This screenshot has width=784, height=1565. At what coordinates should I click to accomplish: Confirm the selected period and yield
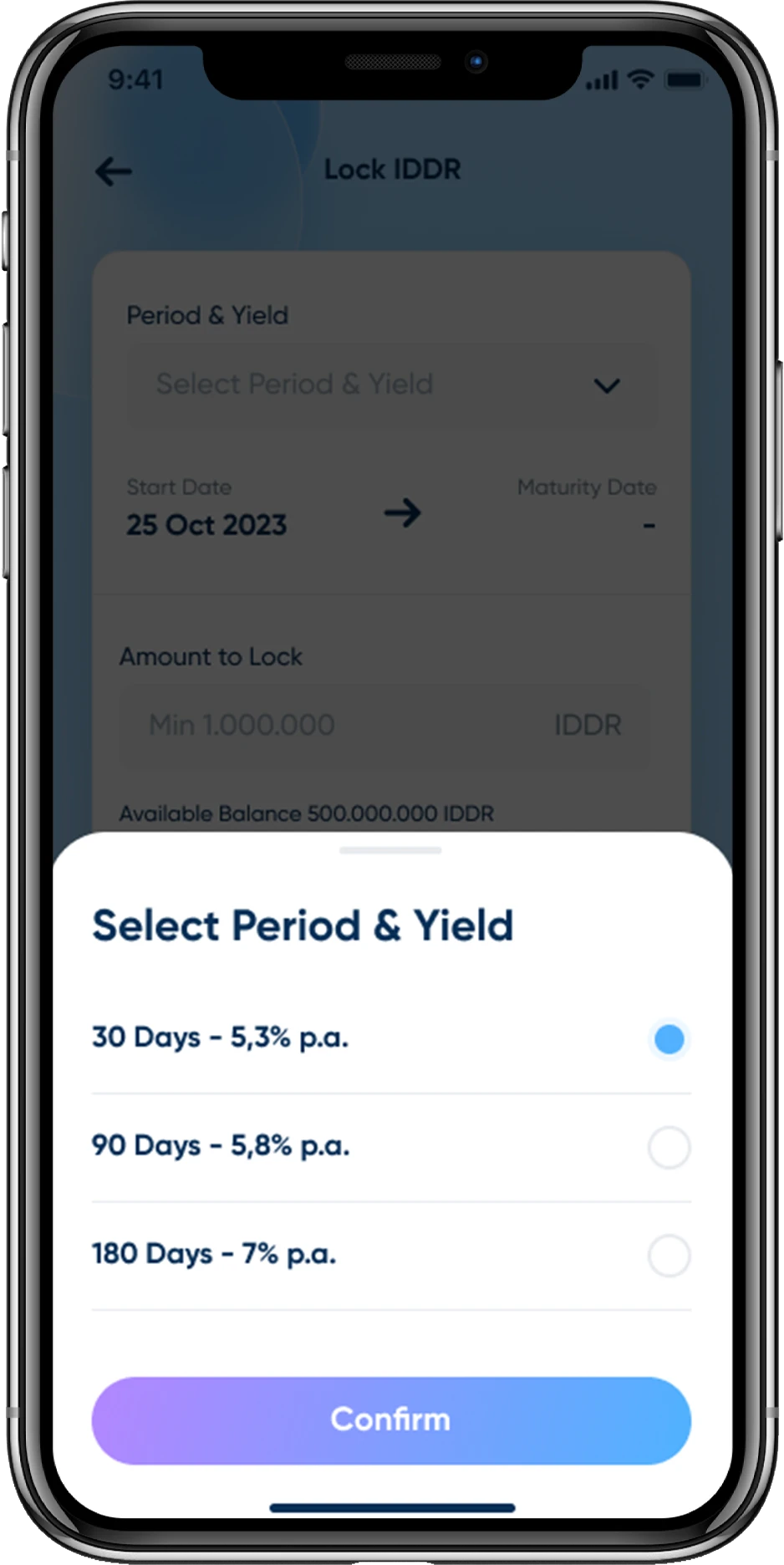391,1420
